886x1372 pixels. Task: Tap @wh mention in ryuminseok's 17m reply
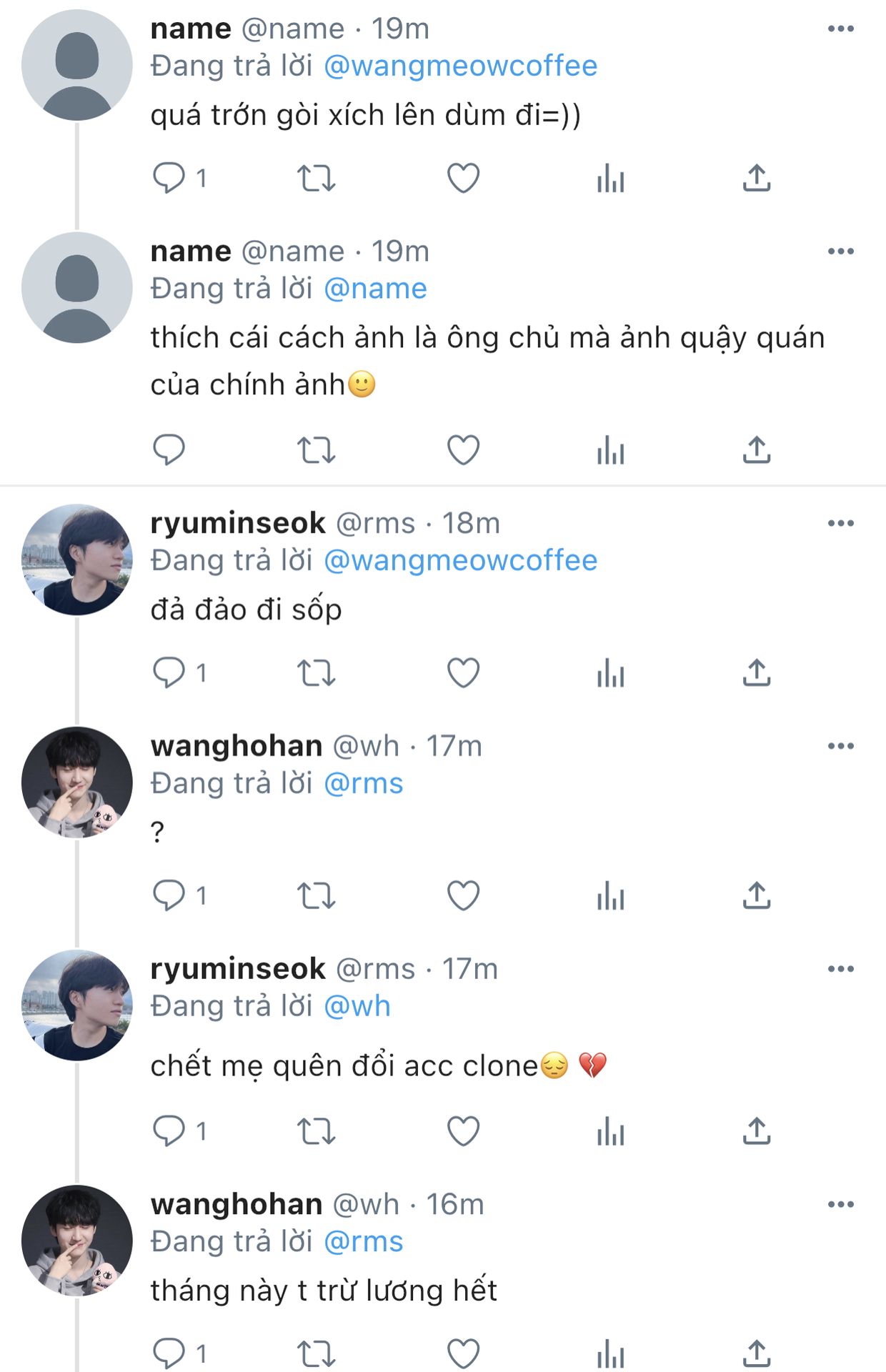point(357,1007)
